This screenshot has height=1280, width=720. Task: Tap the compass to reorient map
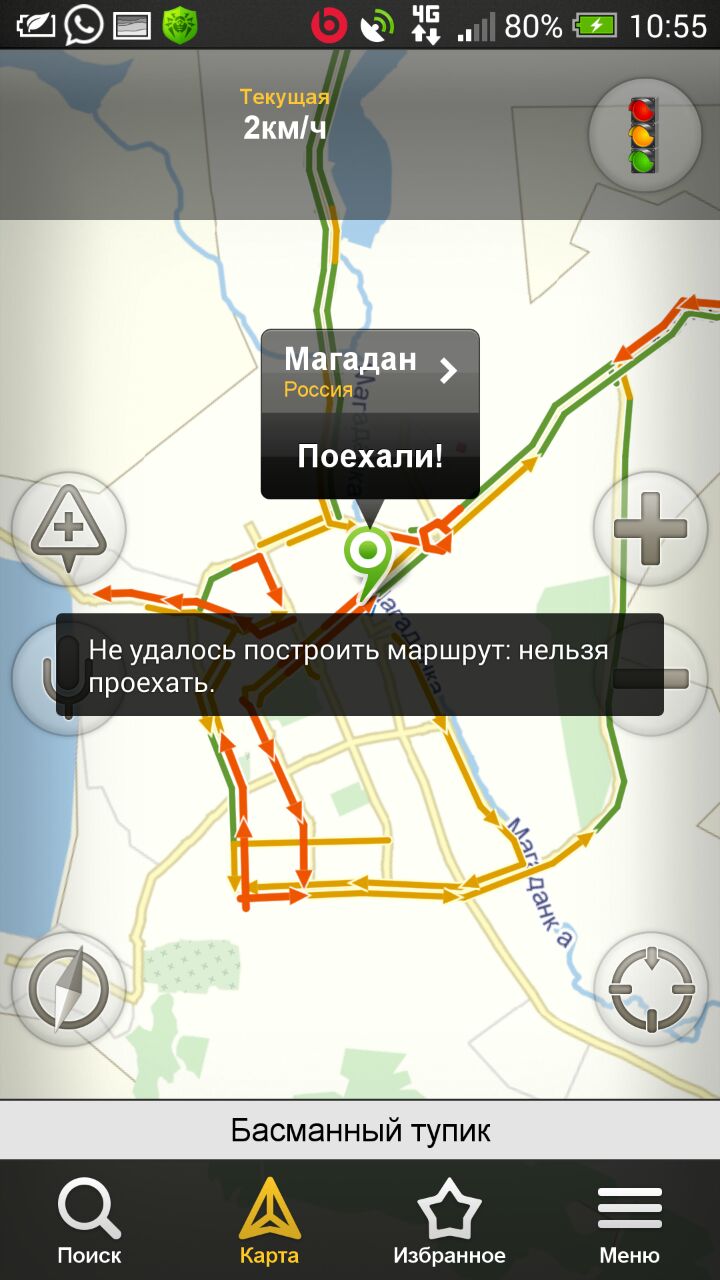pos(68,989)
